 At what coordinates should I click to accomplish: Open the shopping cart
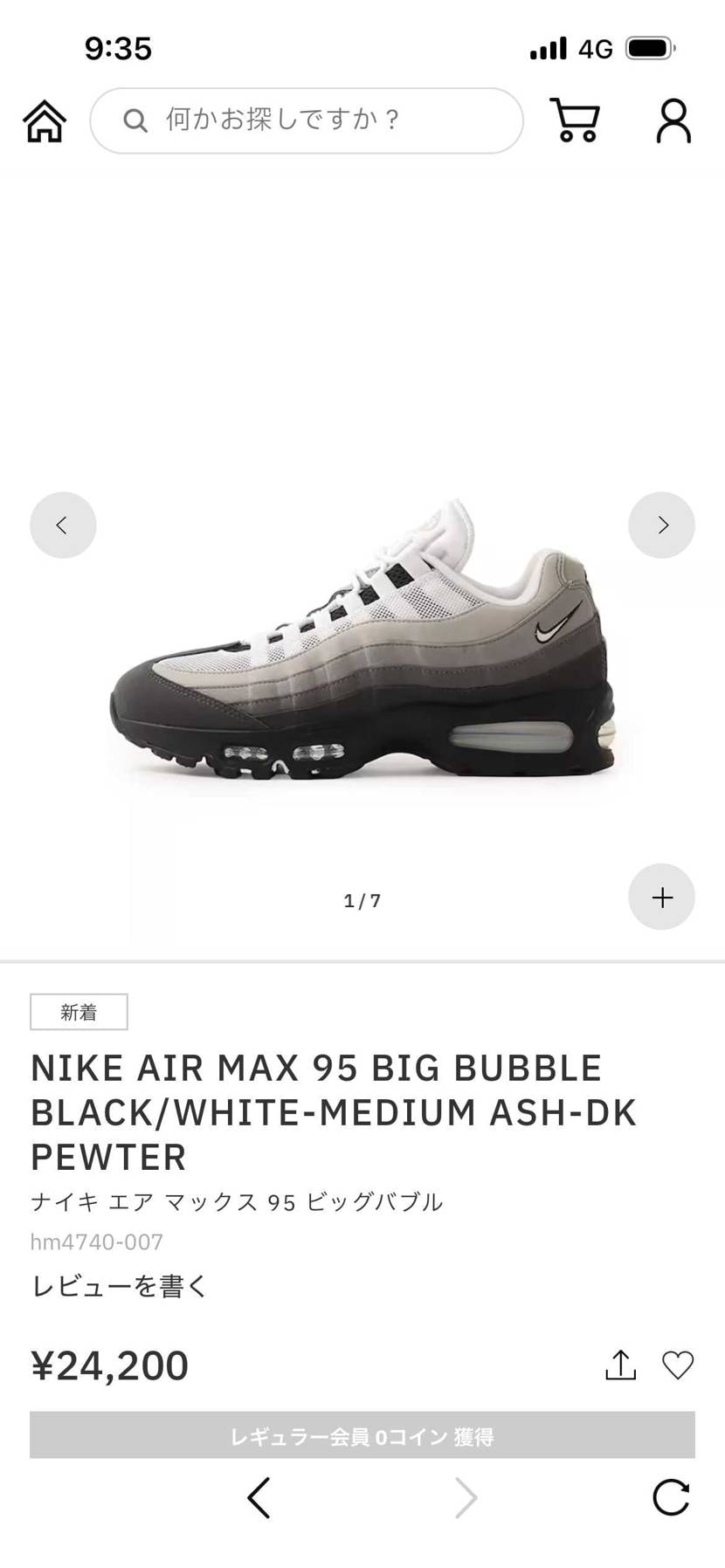click(575, 120)
